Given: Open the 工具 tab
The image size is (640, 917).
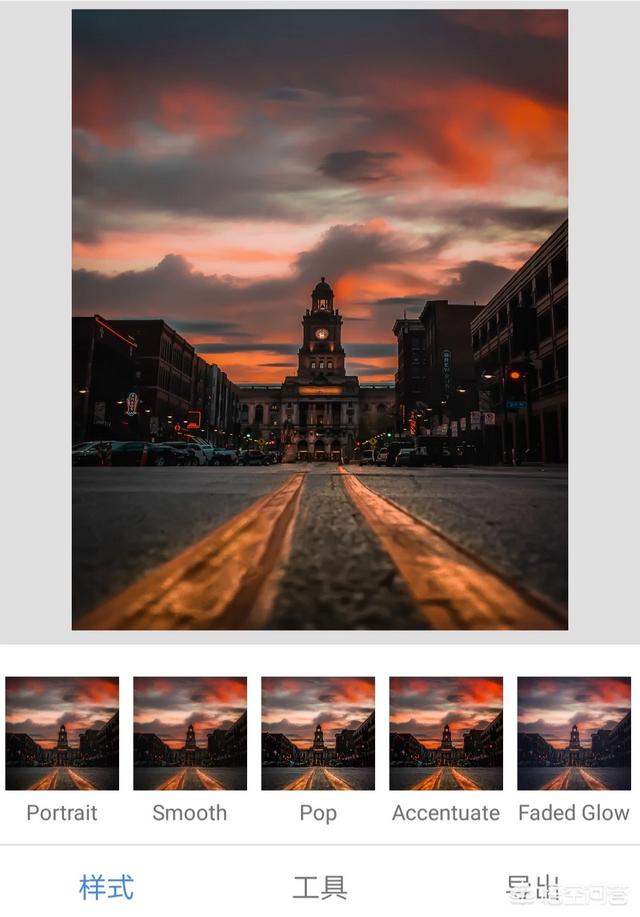Looking at the screenshot, I should click(x=320, y=886).
